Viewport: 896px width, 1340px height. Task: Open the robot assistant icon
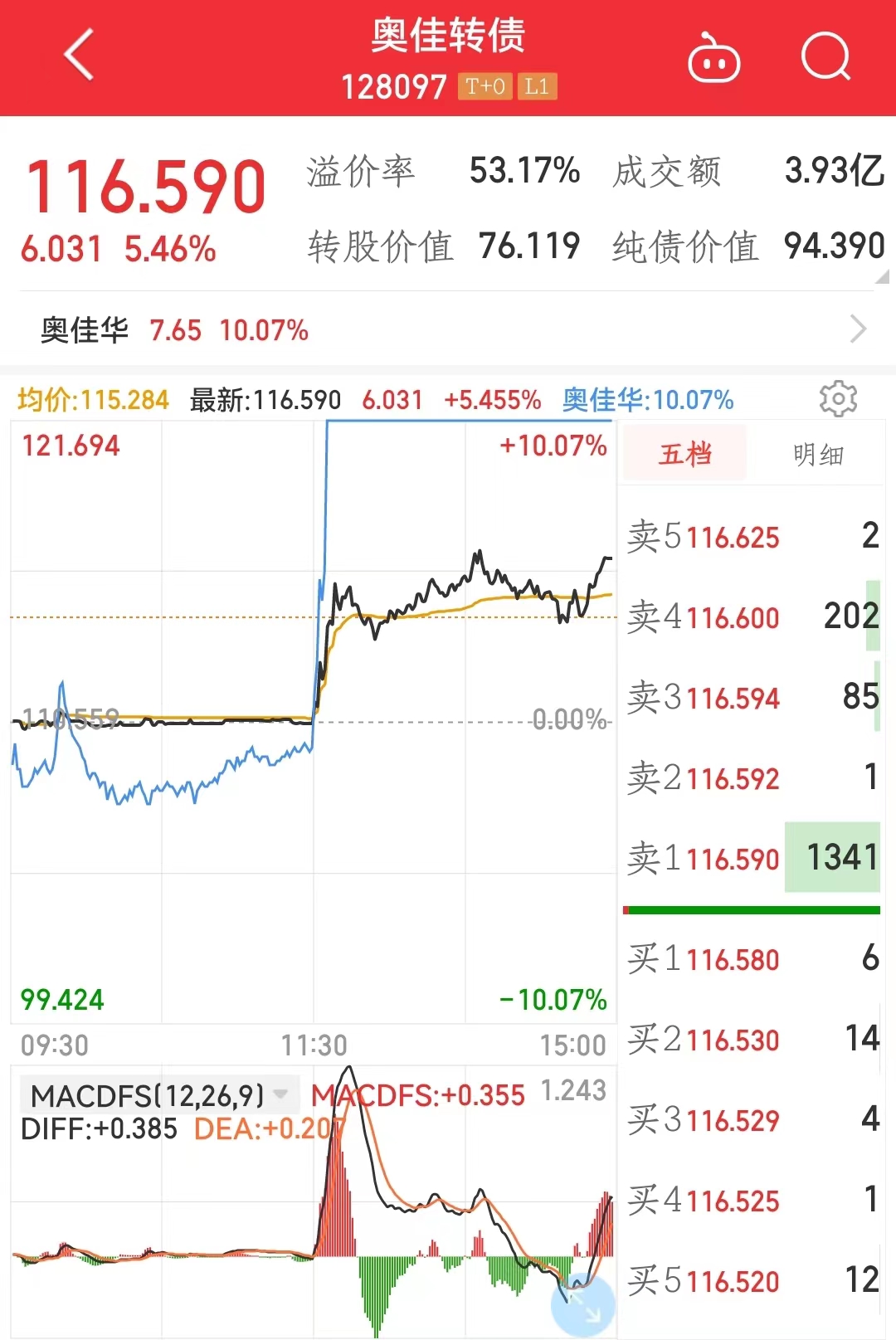click(x=713, y=58)
